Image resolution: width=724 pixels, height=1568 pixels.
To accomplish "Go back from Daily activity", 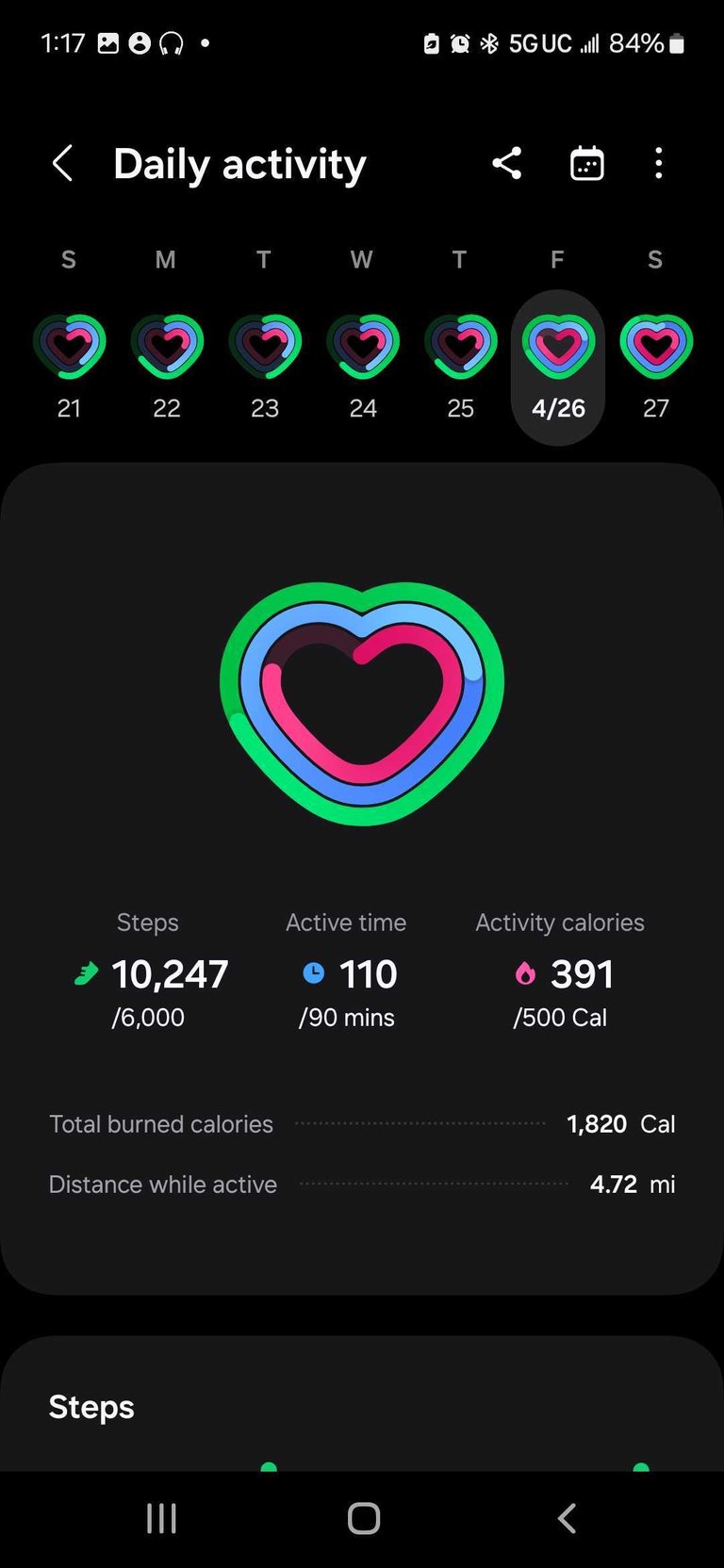I will (62, 164).
